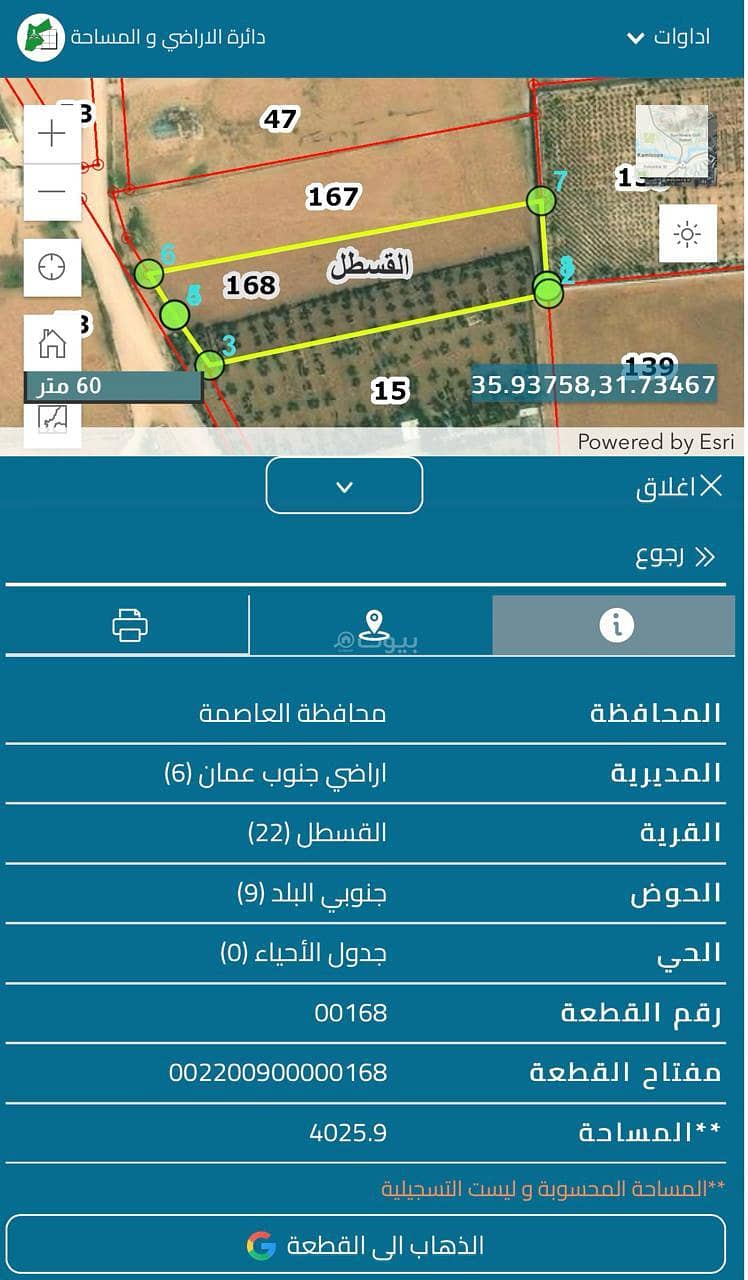This screenshot has height=1280, width=748.
Task: Tap الذهاب الى القطعة Google button
Action: (x=365, y=1245)
